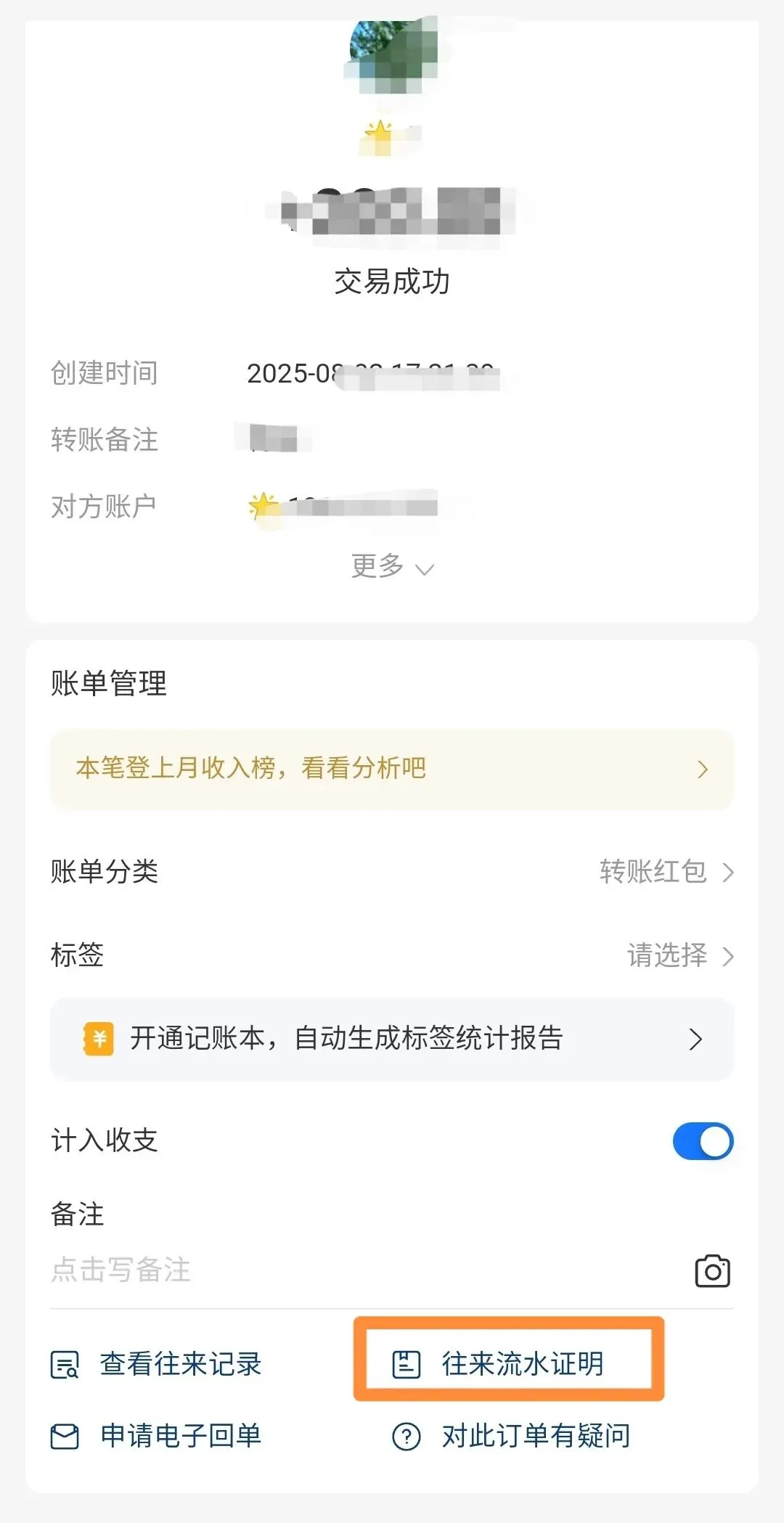784x1523 pixels.
Task: Tap the 点击写备注 note field
Action: pos(363,1270)
